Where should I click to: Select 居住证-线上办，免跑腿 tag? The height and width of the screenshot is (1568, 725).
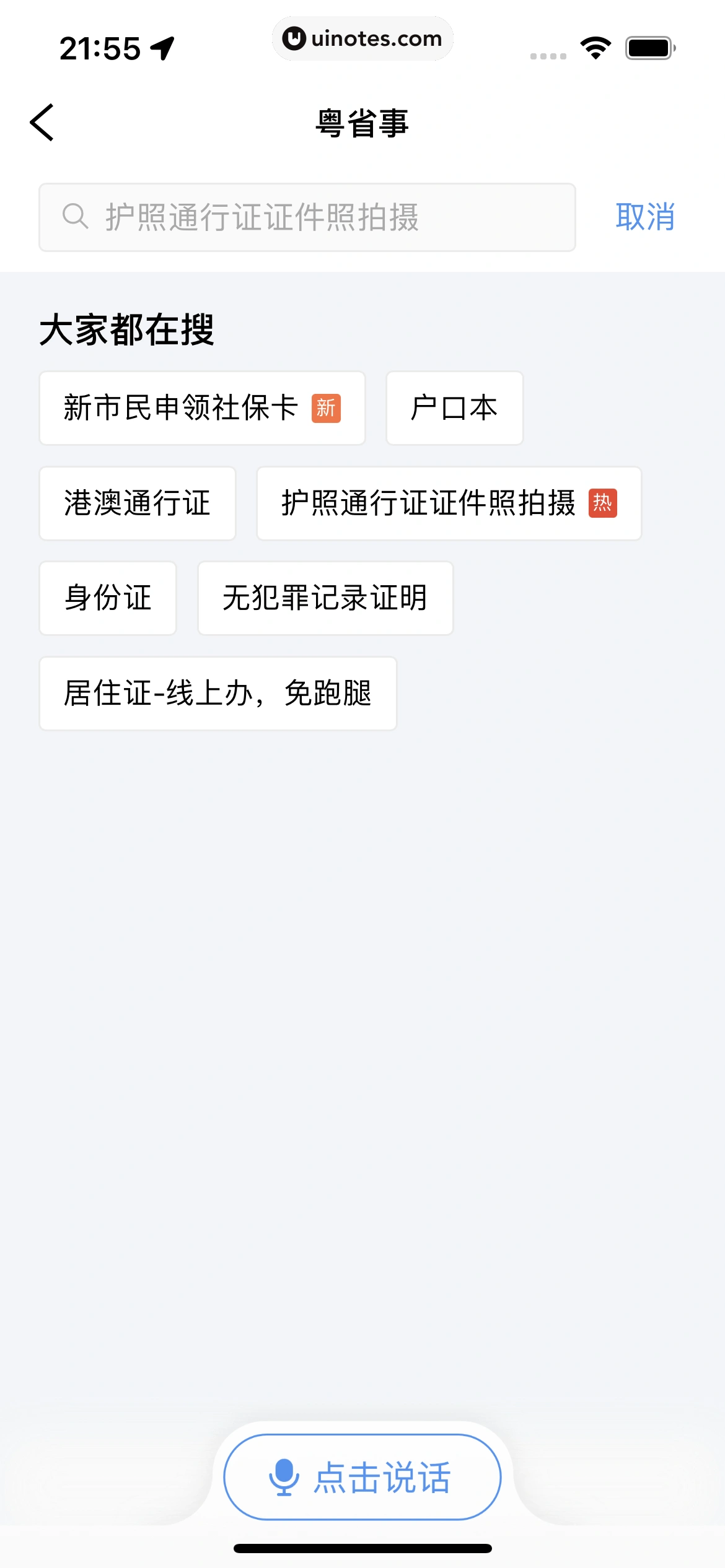point(218,694)
